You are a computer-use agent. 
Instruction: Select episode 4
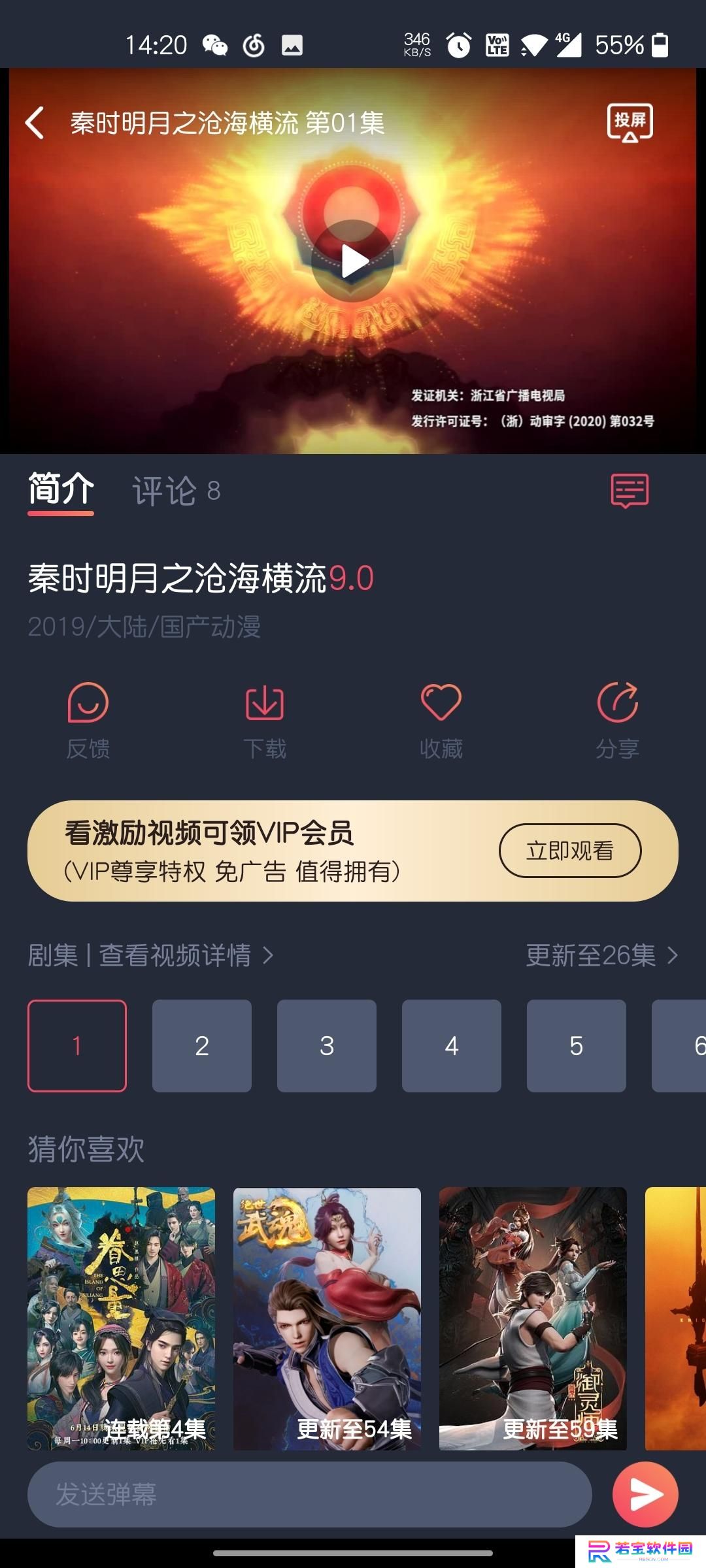tap(452, 1046)
